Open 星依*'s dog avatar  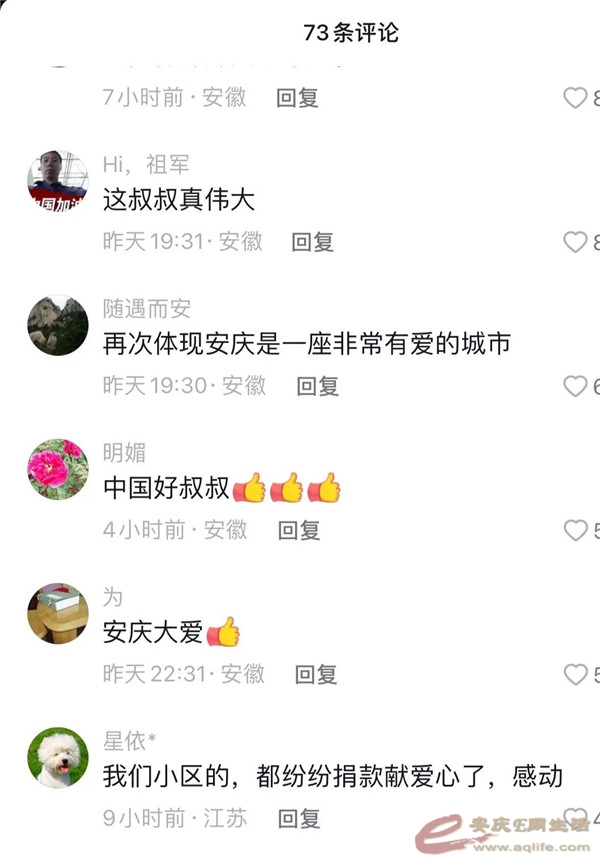pos(57,757)
